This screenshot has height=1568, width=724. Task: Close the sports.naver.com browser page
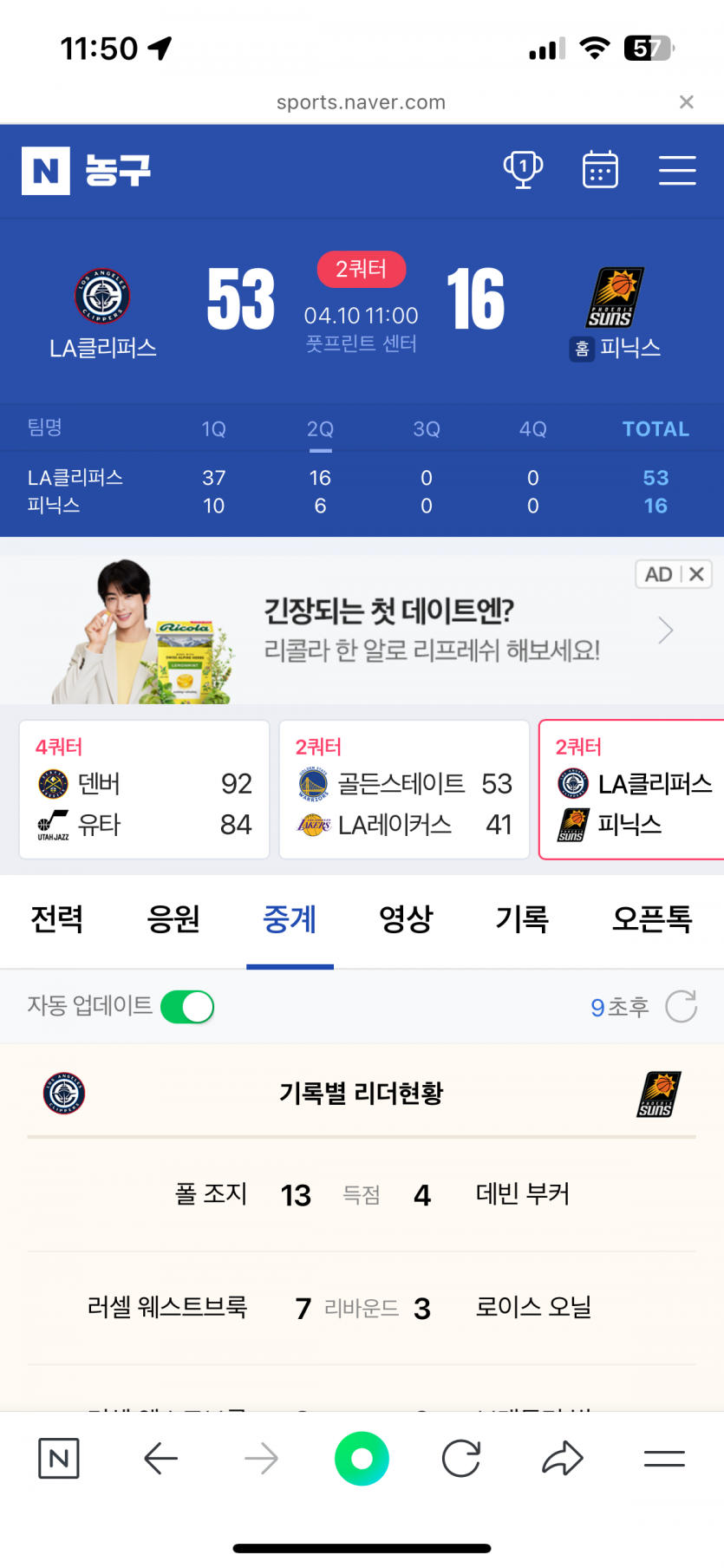pos(686,102)
